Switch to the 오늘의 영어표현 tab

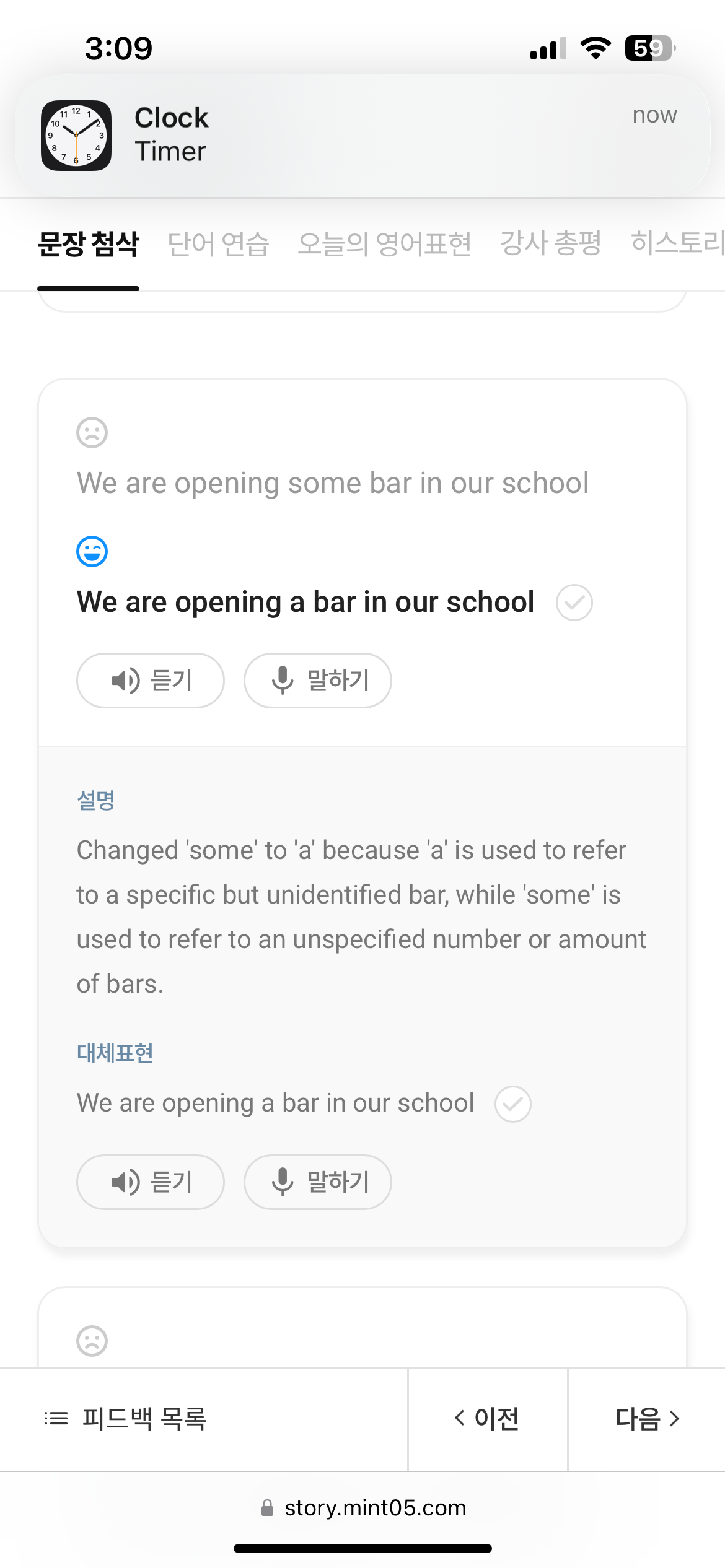tap(384, 243)
